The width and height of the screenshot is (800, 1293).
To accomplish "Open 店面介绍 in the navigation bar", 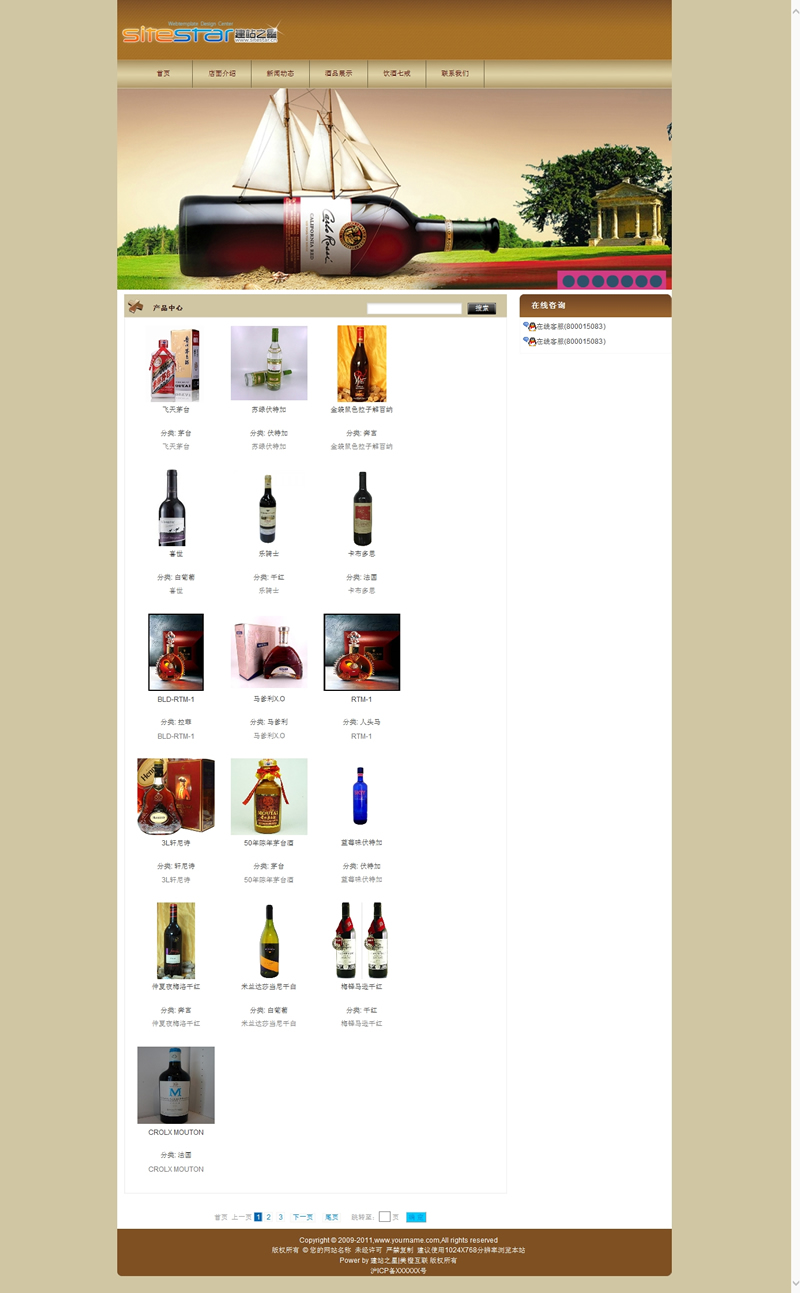I will [222, 73].
